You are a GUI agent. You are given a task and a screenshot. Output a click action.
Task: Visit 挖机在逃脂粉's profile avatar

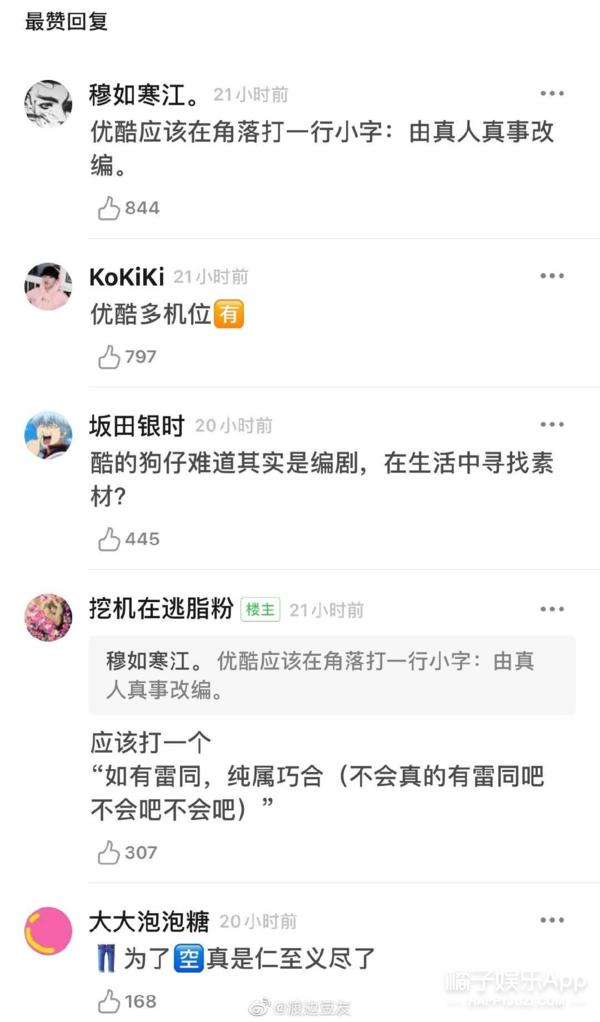[48, 617]
